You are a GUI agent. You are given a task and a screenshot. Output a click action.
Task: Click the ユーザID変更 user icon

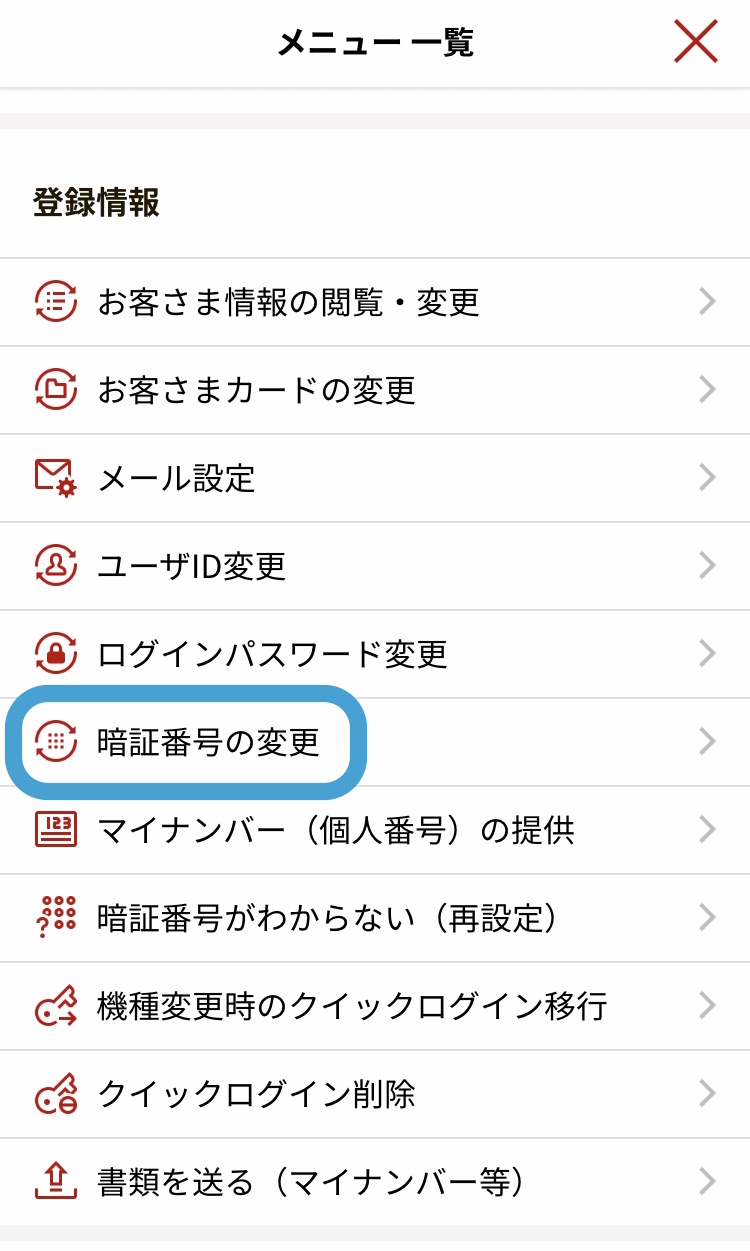pyautogui.click(x=56, y=565)
